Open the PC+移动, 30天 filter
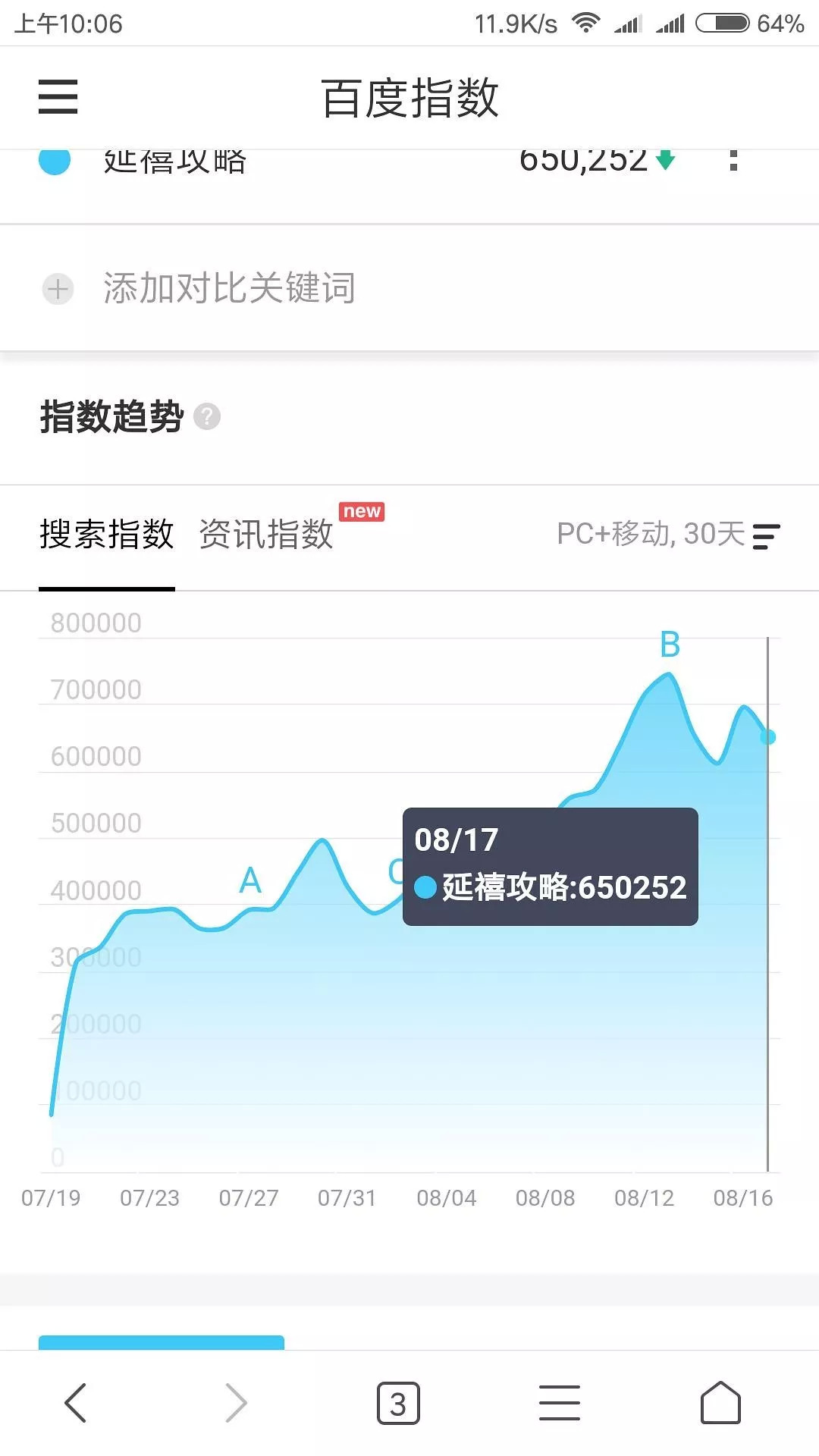 [667, 535]
